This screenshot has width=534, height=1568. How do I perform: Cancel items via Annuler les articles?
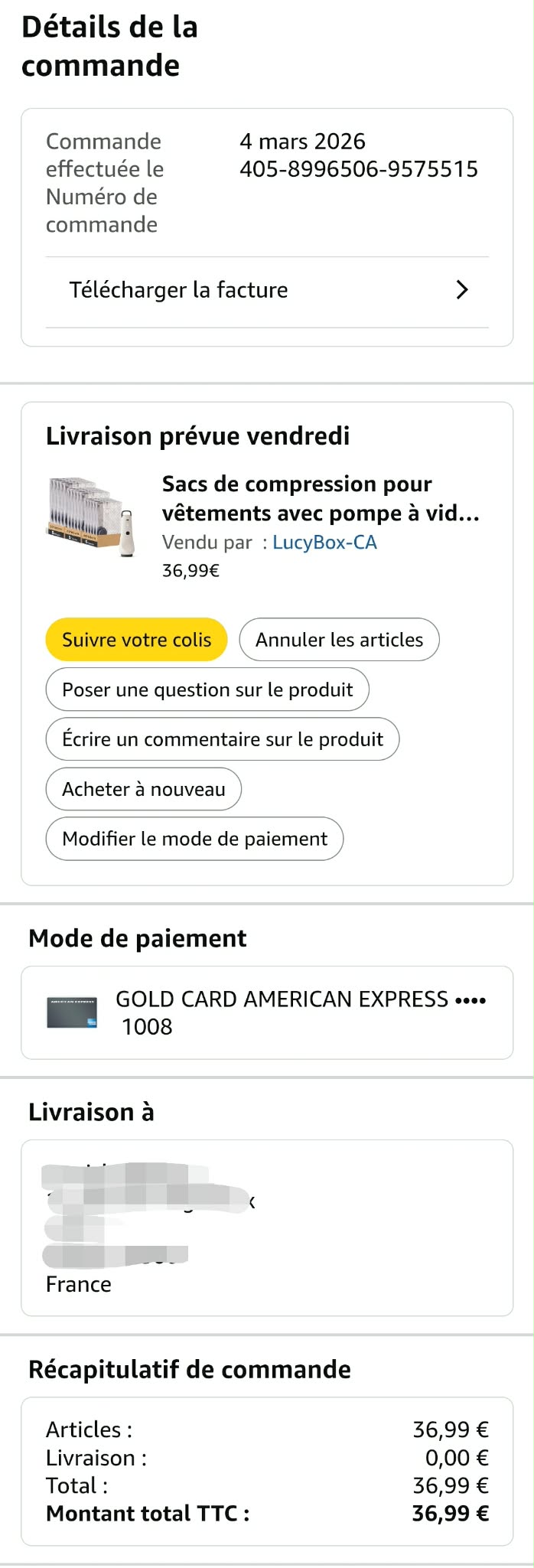point(339,640)
